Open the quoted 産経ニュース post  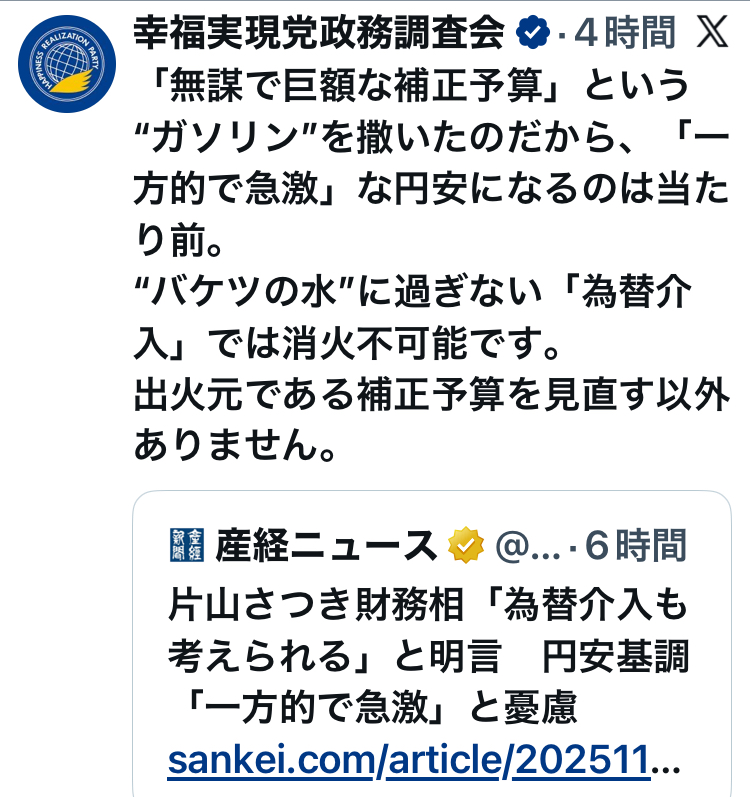tap(430, 640)
